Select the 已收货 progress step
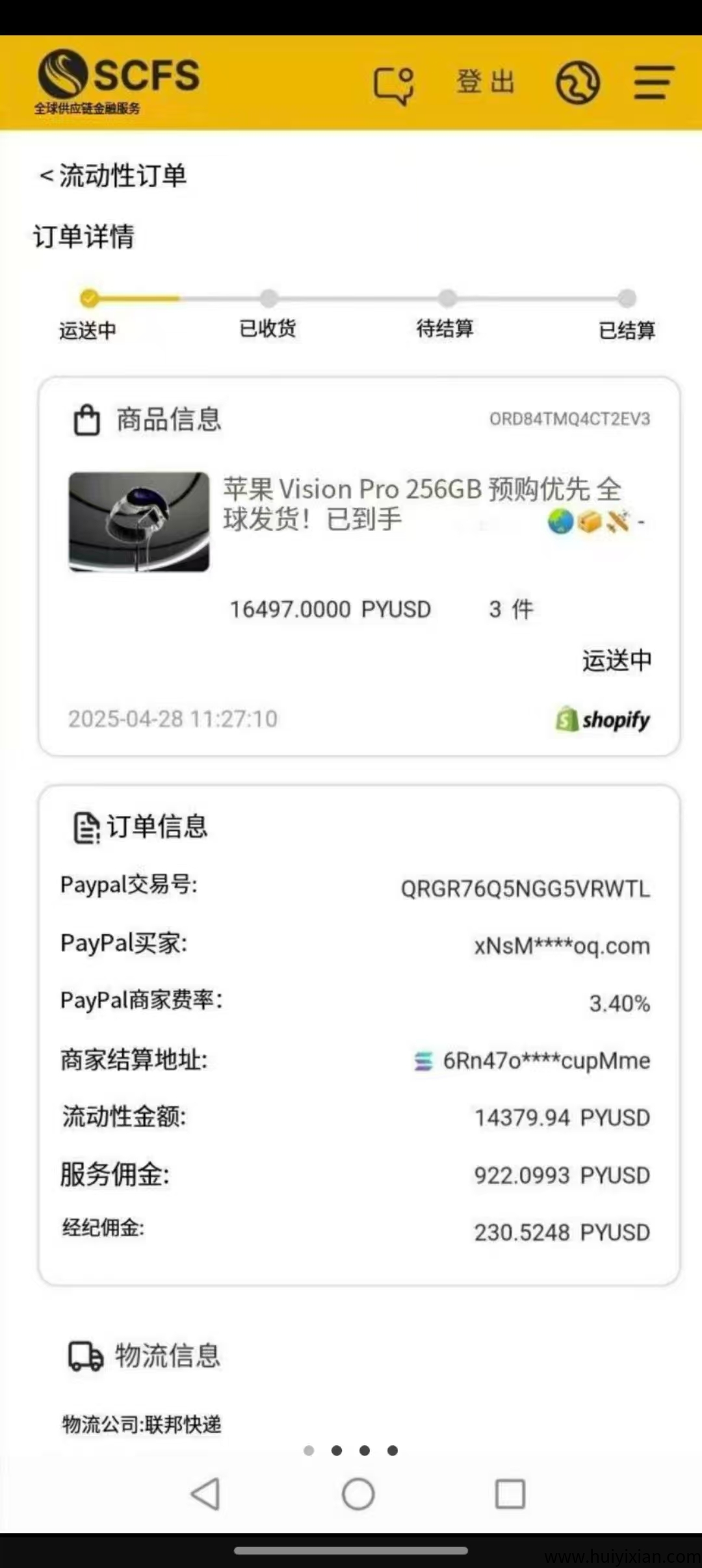The image size is (702, 1568). (x=269, y=298)
